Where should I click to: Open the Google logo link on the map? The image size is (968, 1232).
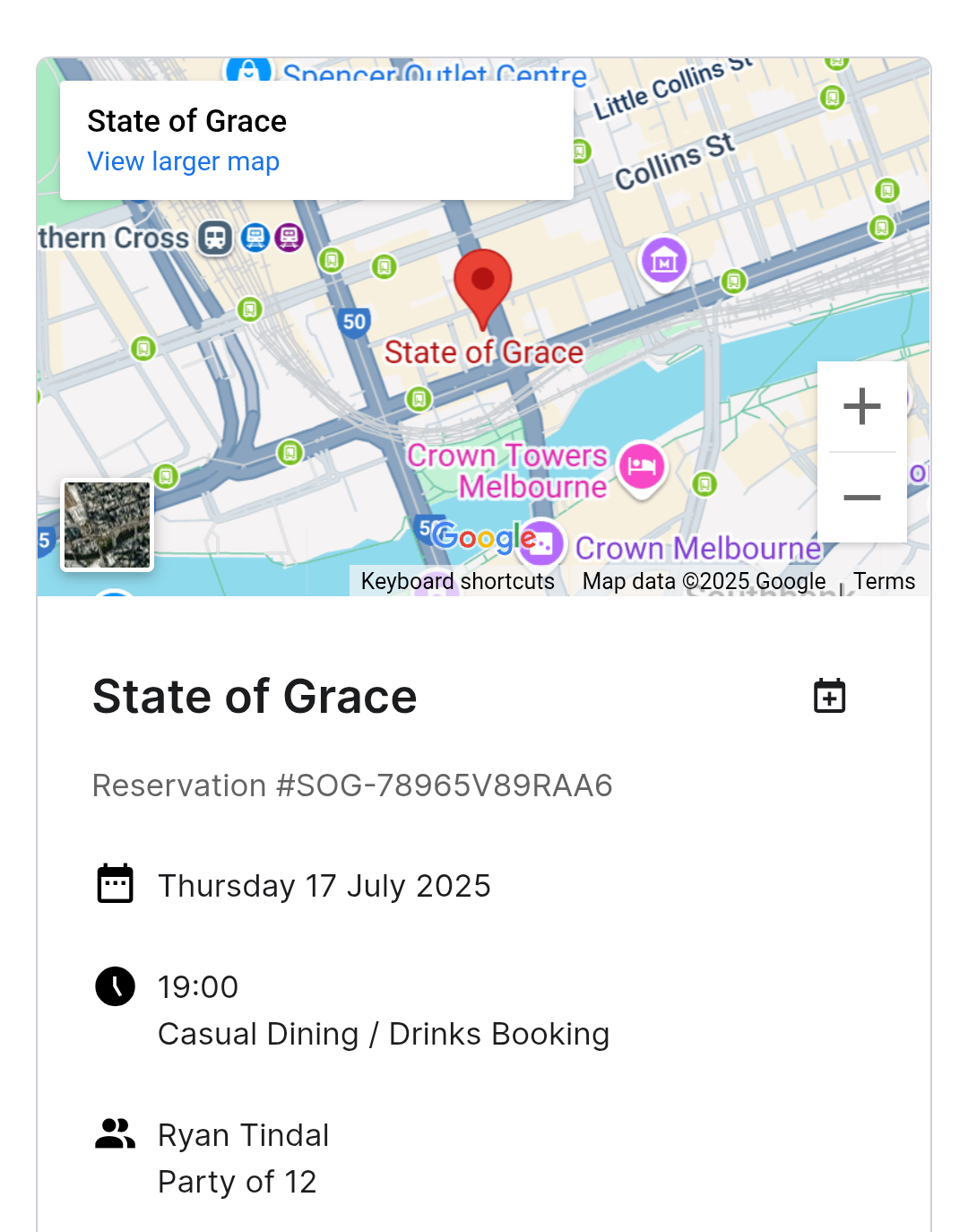tap(484, 537)
